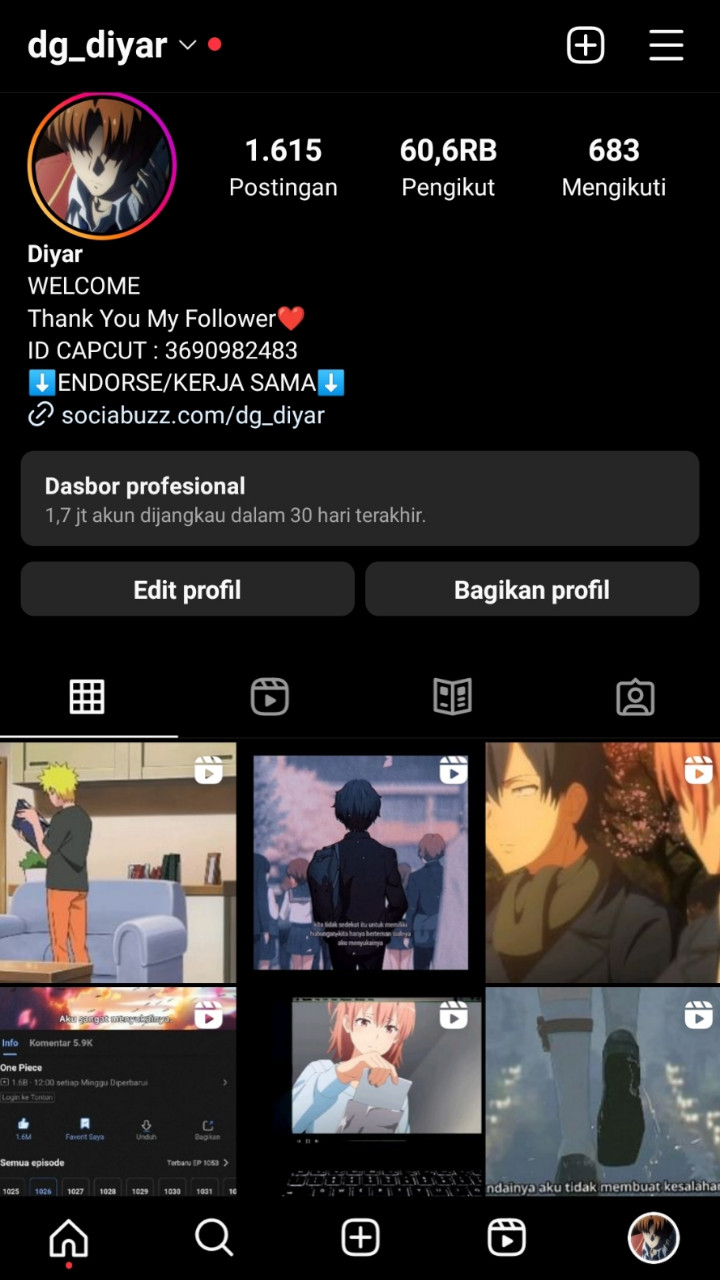Switch to the guides tab
The image size is (720, 1280).
tap(452, 697)
